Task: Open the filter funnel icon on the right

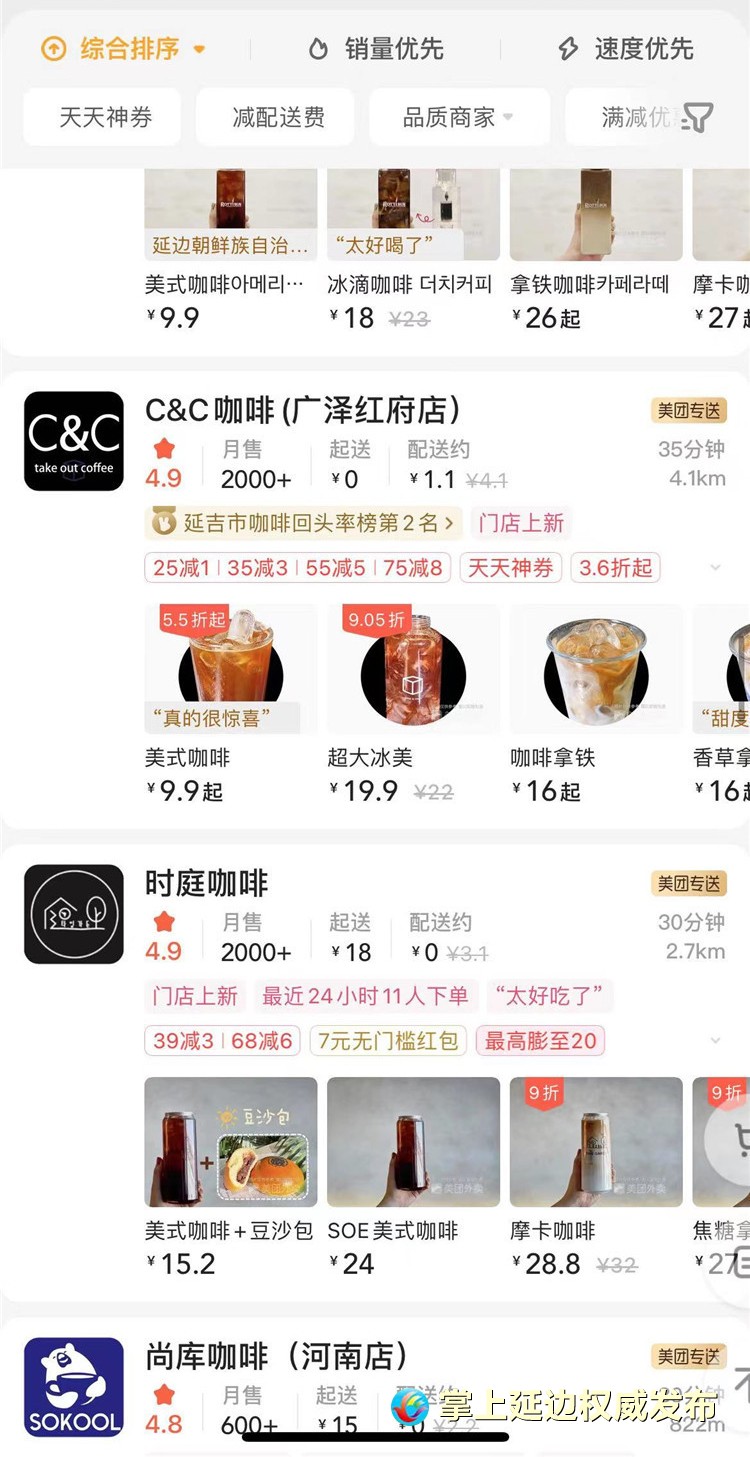Action: [700, 117]
